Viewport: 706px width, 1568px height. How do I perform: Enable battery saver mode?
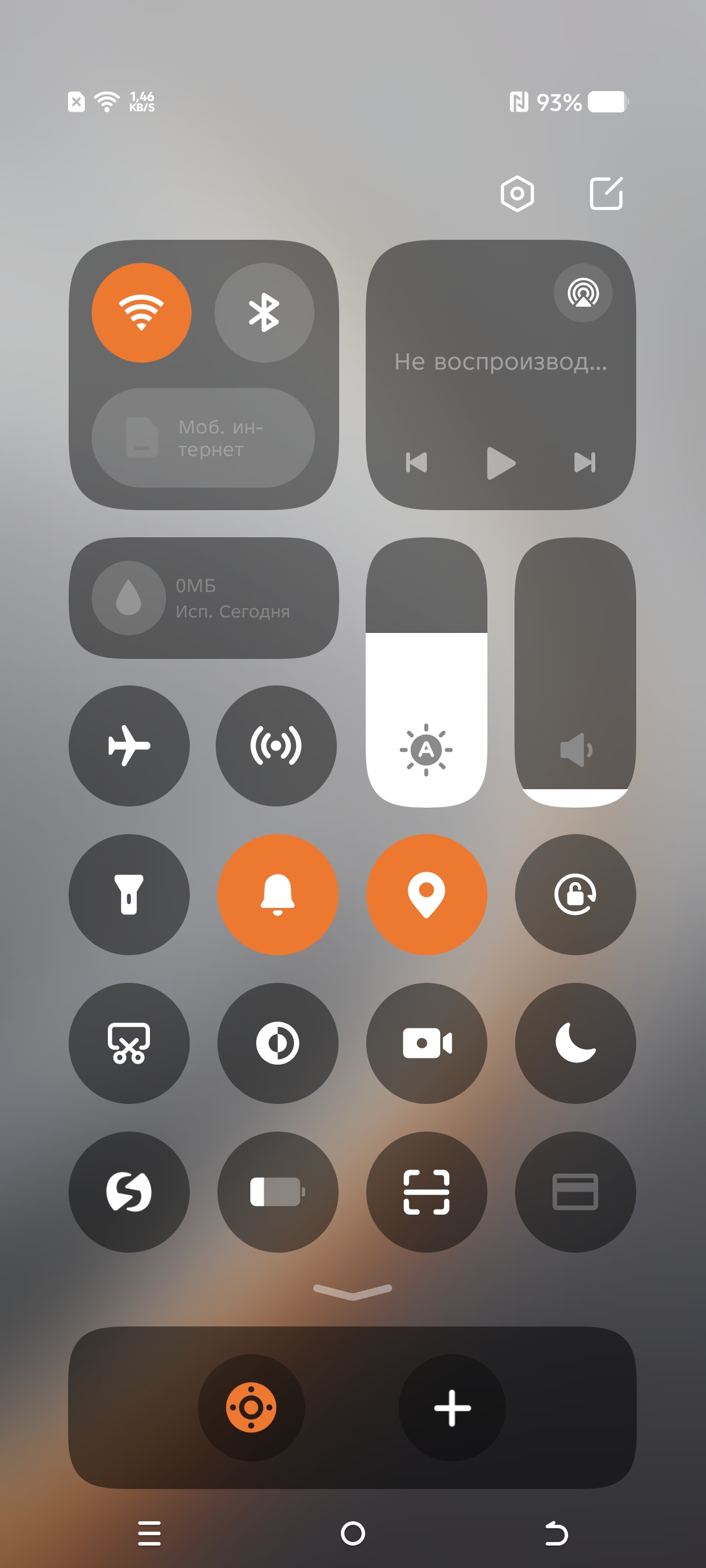click(x=277, y=1191)
